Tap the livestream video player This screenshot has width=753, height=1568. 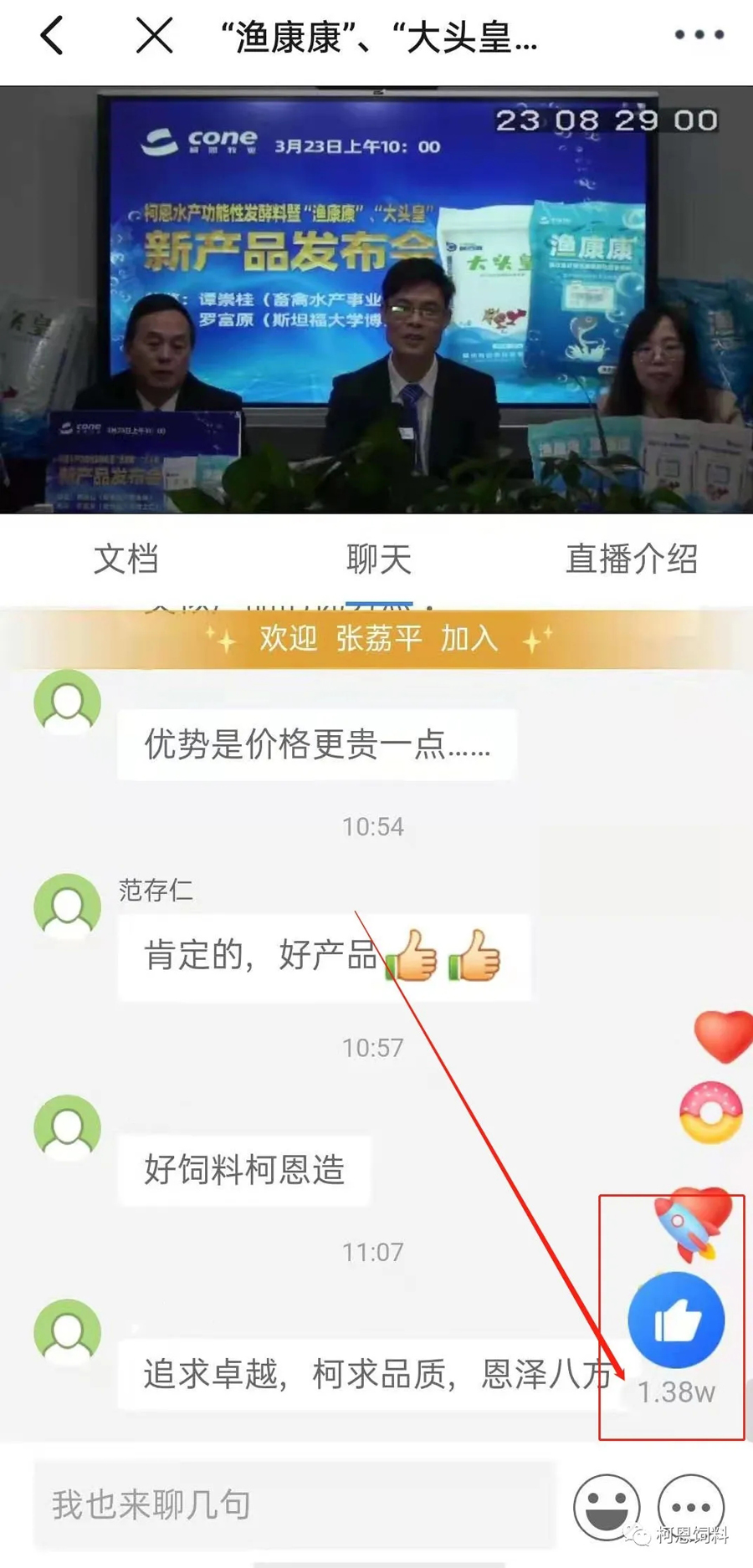[376, 299]
